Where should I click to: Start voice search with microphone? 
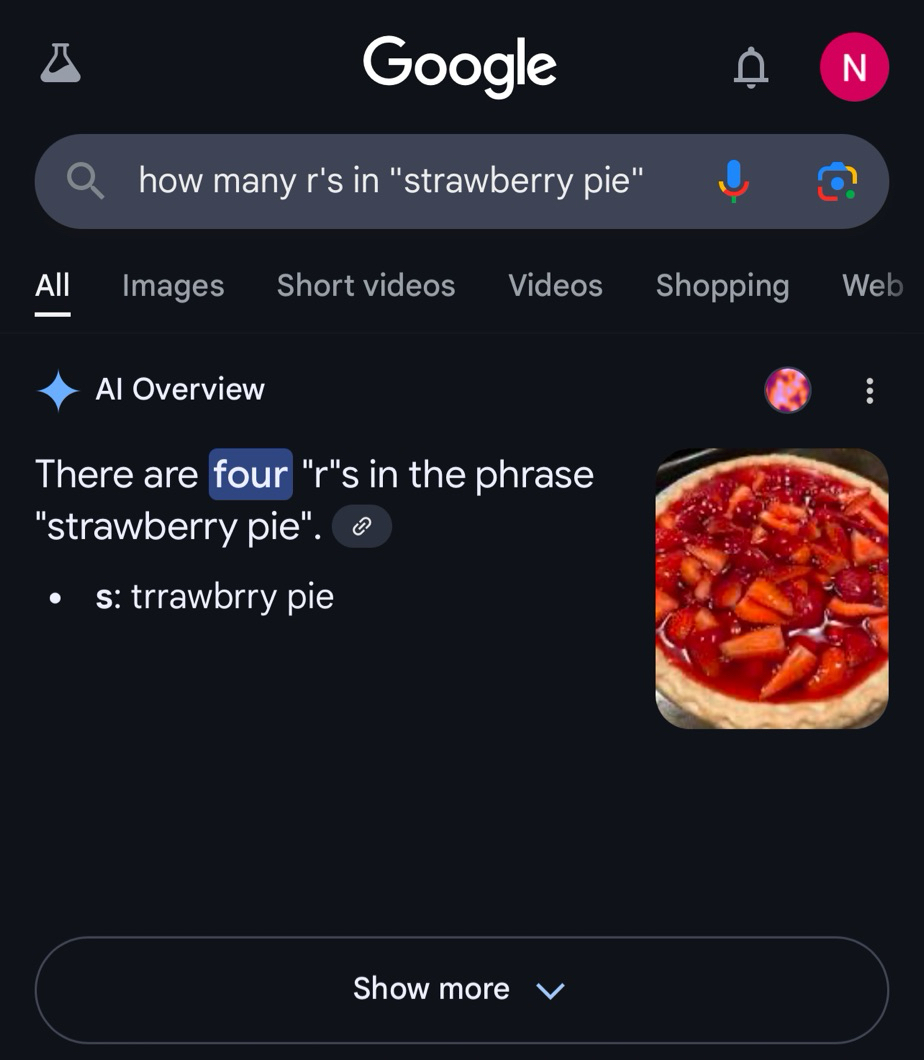coord(733,181)
